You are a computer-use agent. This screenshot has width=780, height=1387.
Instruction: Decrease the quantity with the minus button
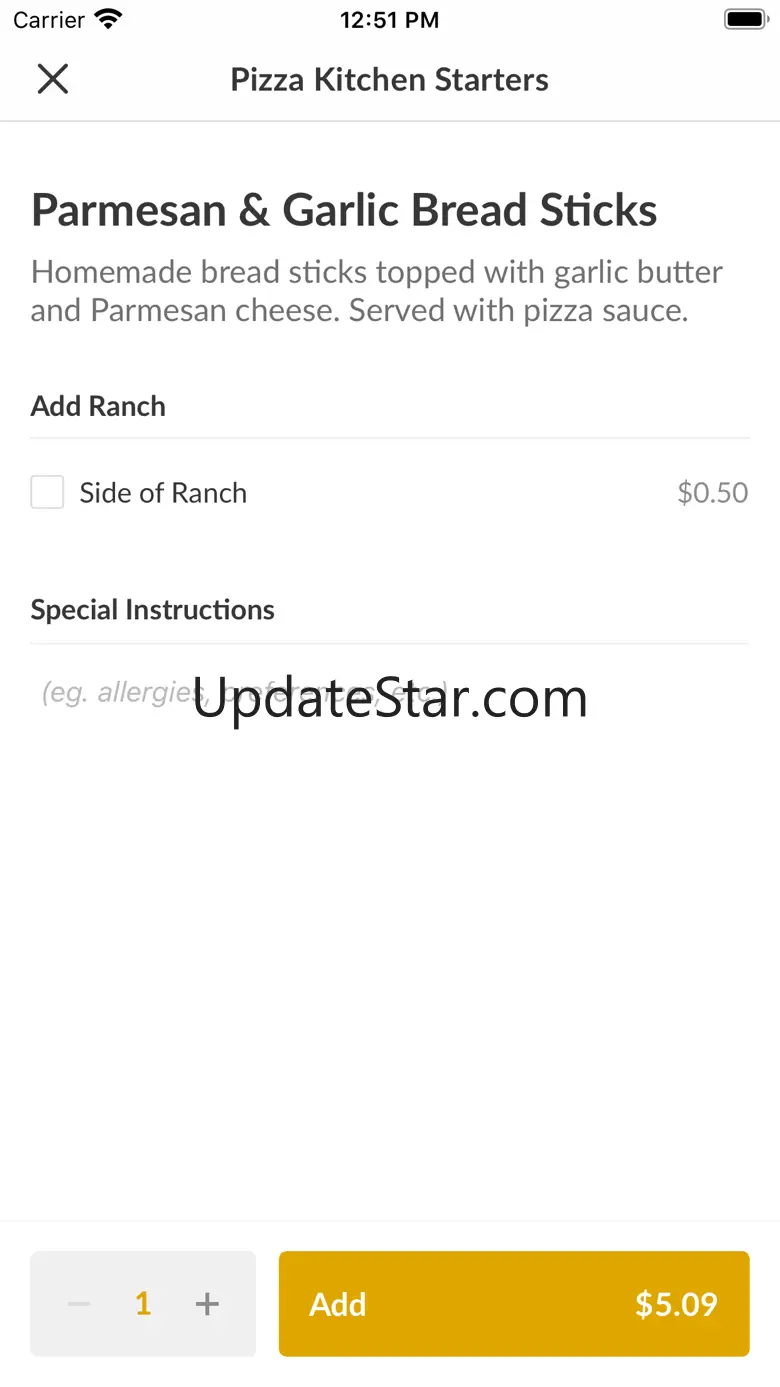tap(79, 1304)
